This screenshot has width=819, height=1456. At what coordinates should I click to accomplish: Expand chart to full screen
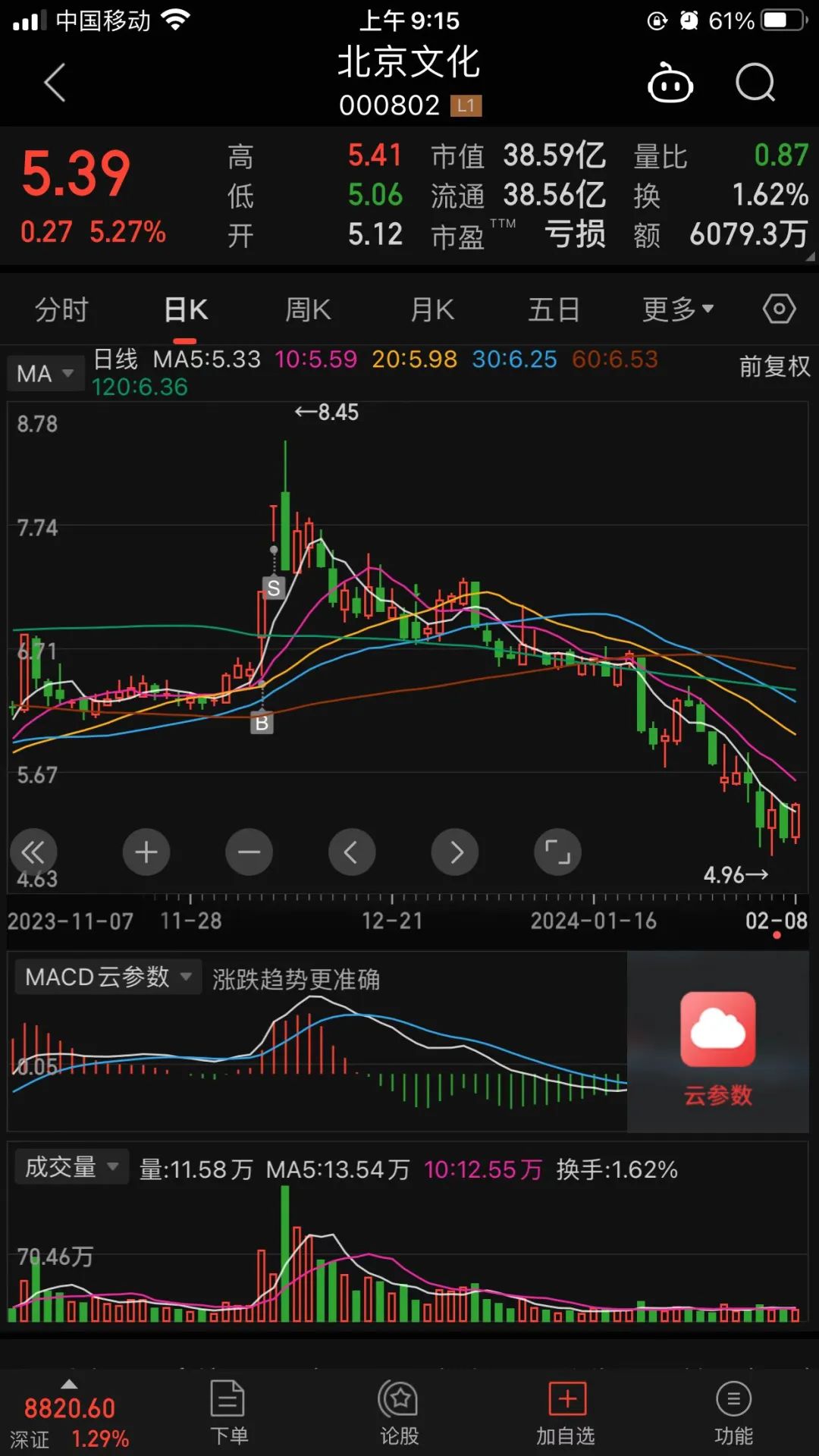tap(557, 852)
